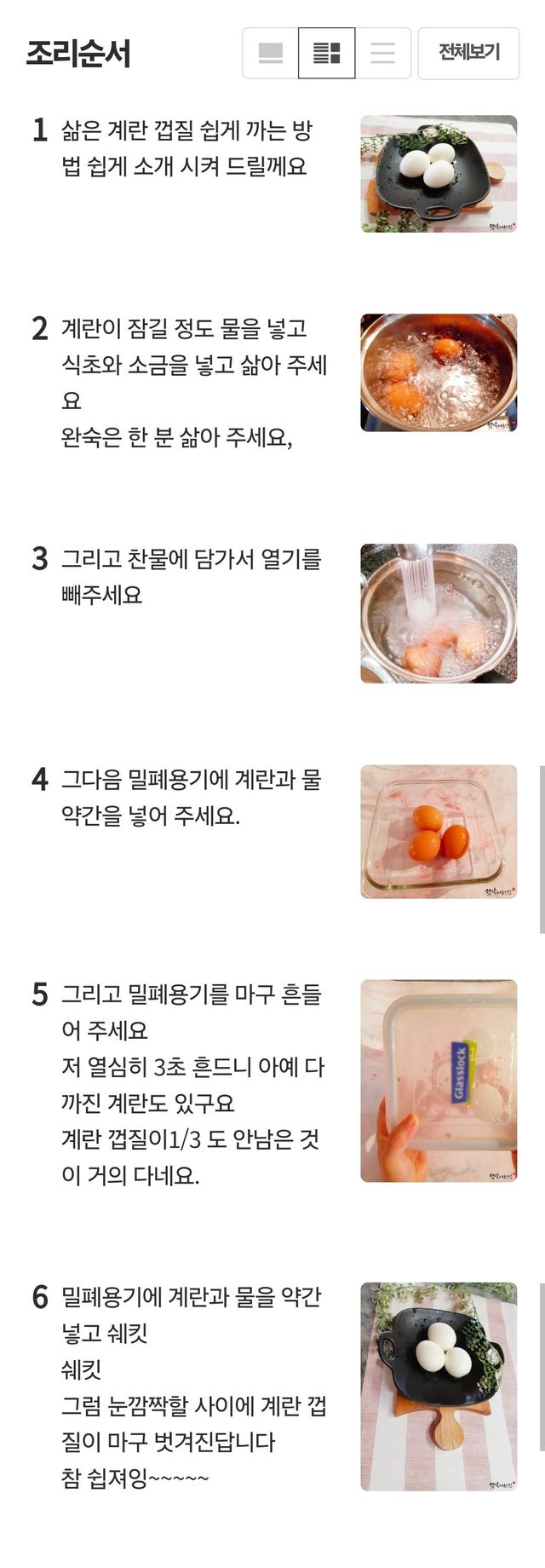Switch to large image view layout
The image size is (545, 1568).
270,53
